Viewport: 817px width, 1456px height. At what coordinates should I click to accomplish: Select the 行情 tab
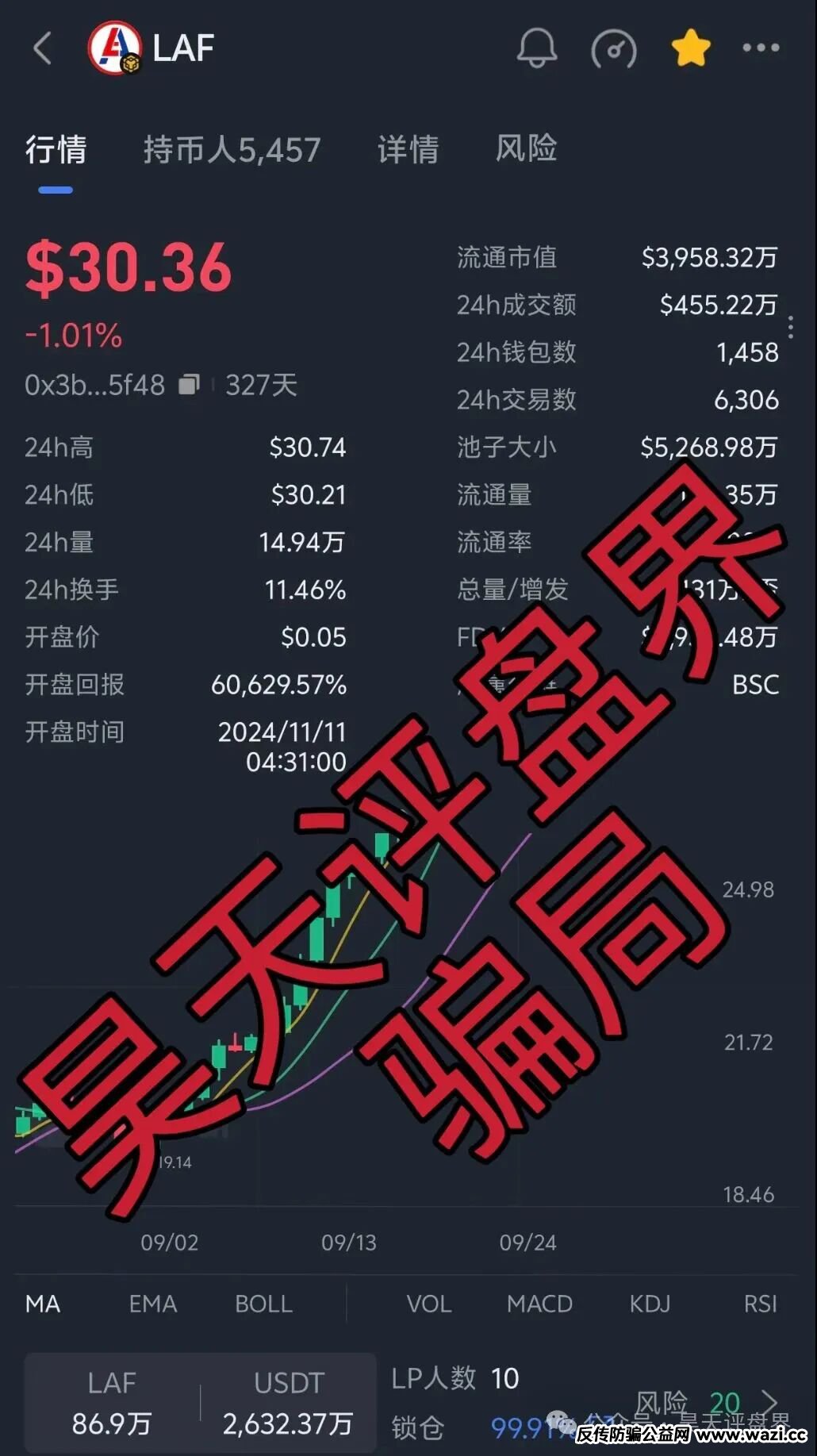tap(56, 149)
